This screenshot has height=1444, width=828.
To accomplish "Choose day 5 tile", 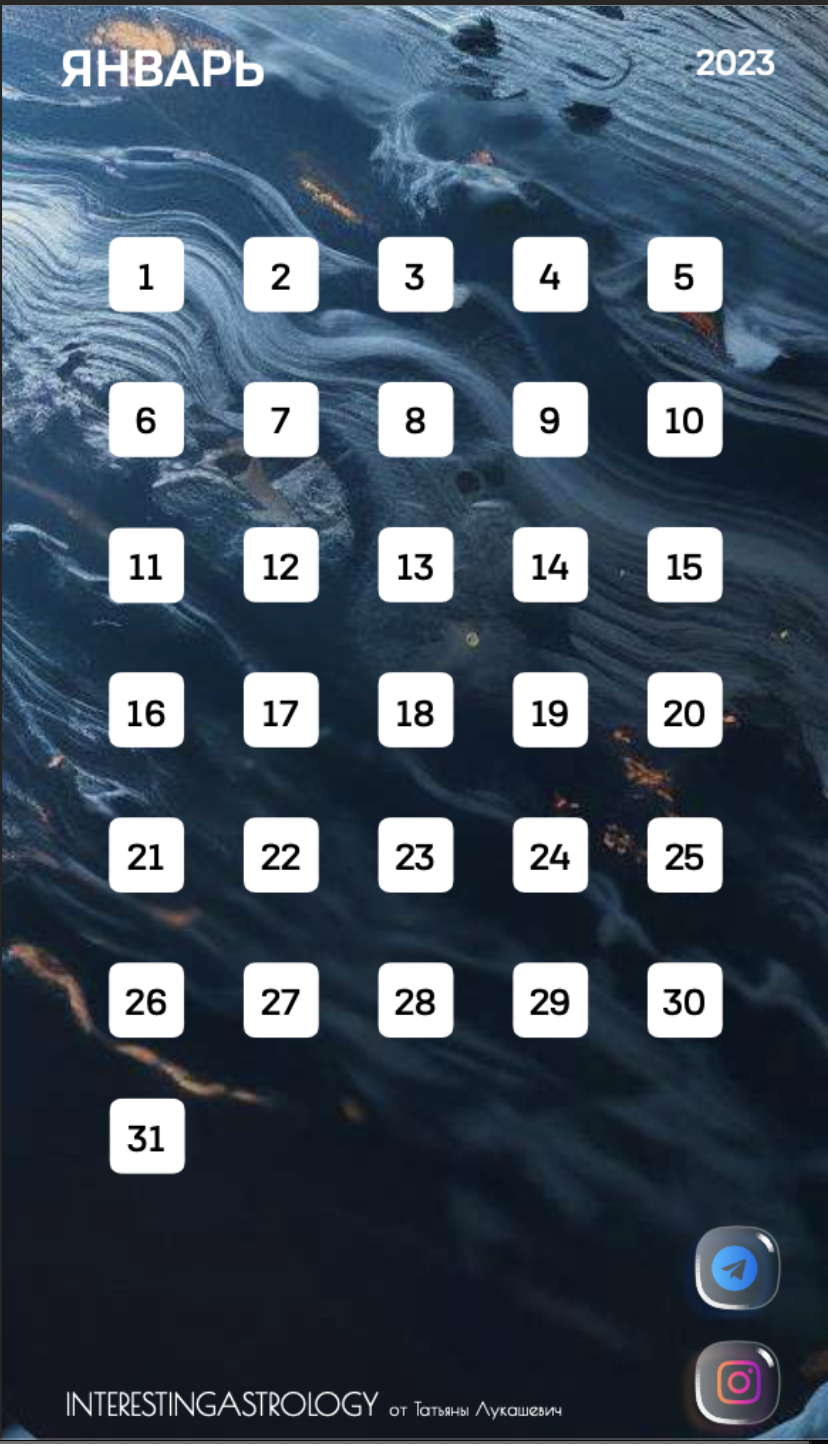I will tap(684, 275).
